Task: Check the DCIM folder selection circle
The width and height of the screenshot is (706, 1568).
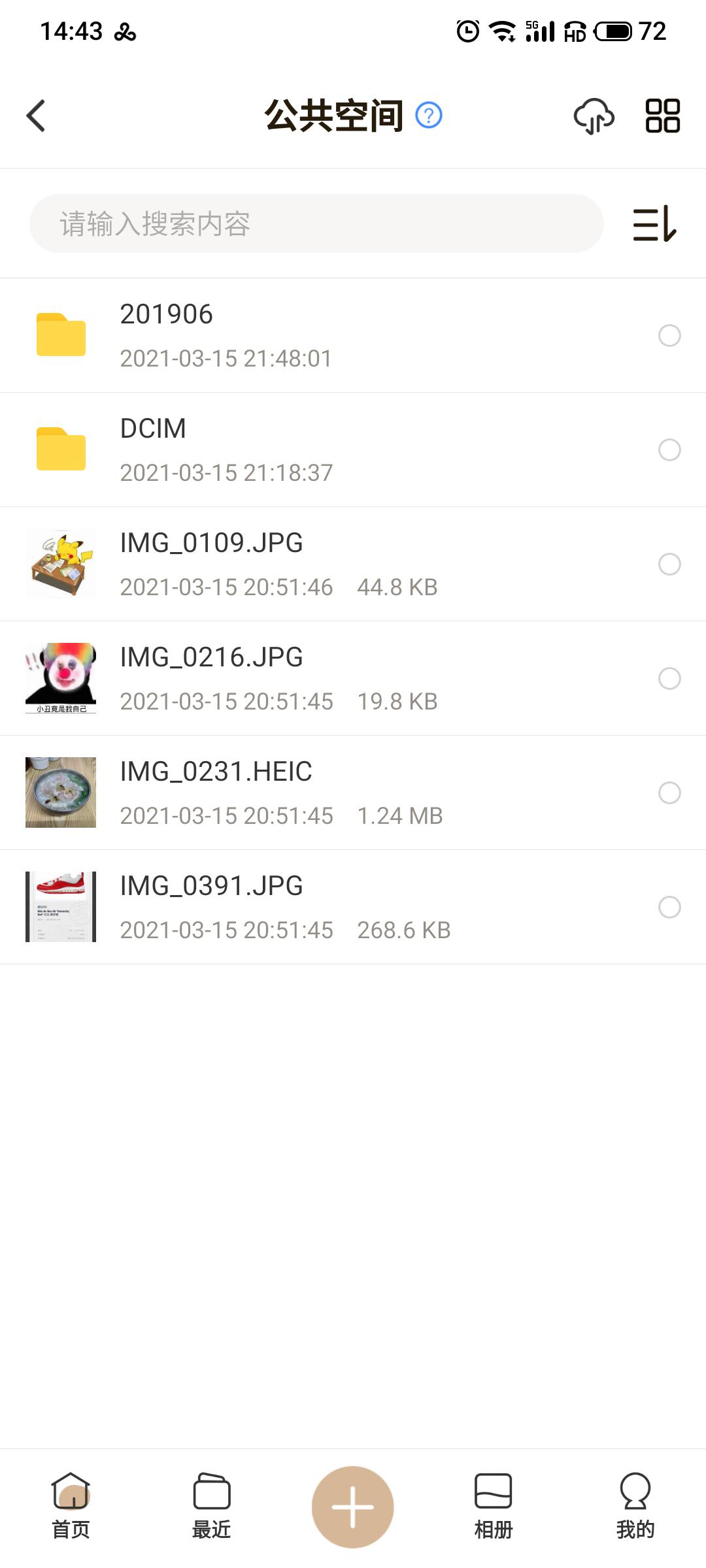Action: point(669,449)
